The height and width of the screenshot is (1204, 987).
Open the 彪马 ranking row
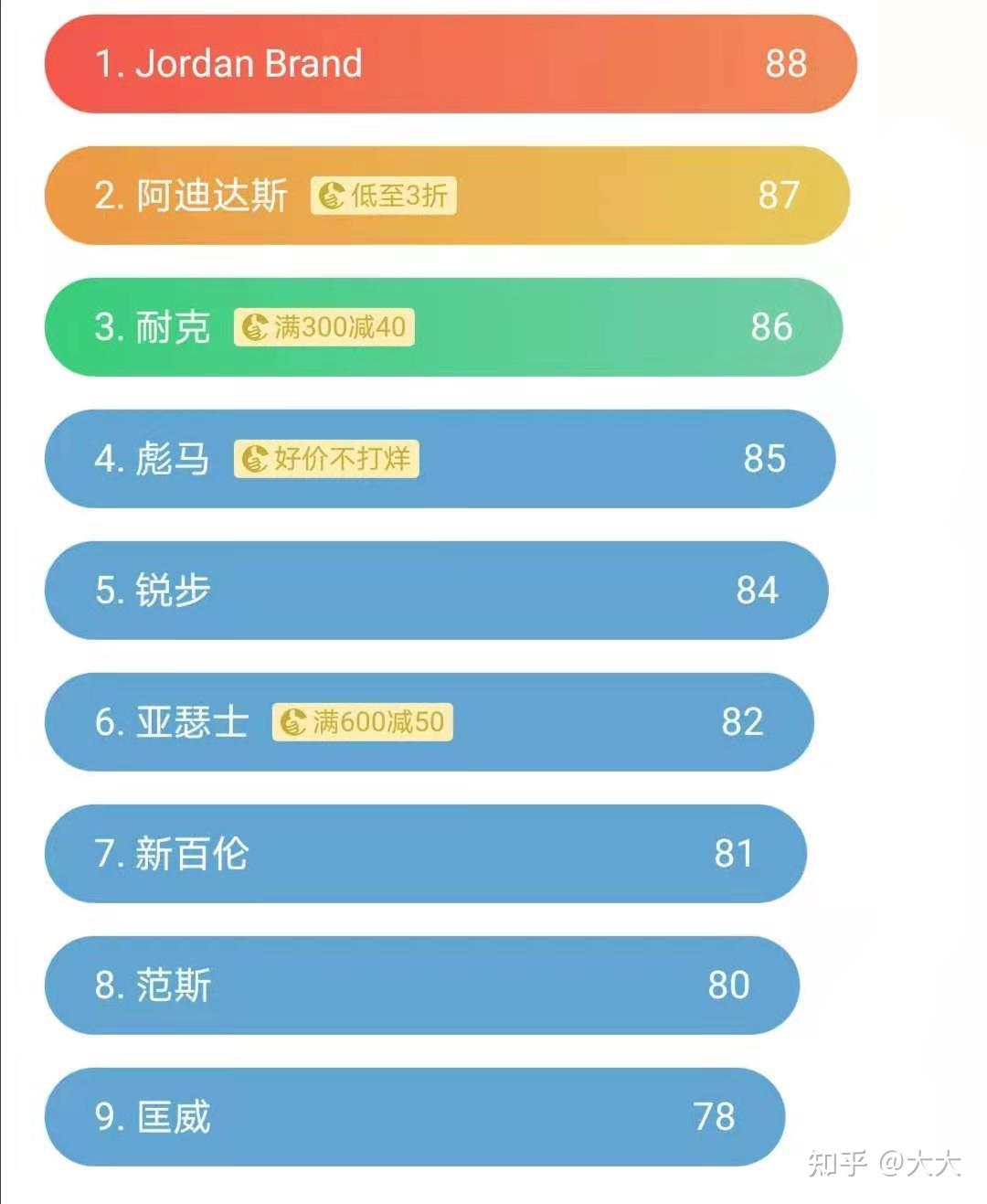440,459
